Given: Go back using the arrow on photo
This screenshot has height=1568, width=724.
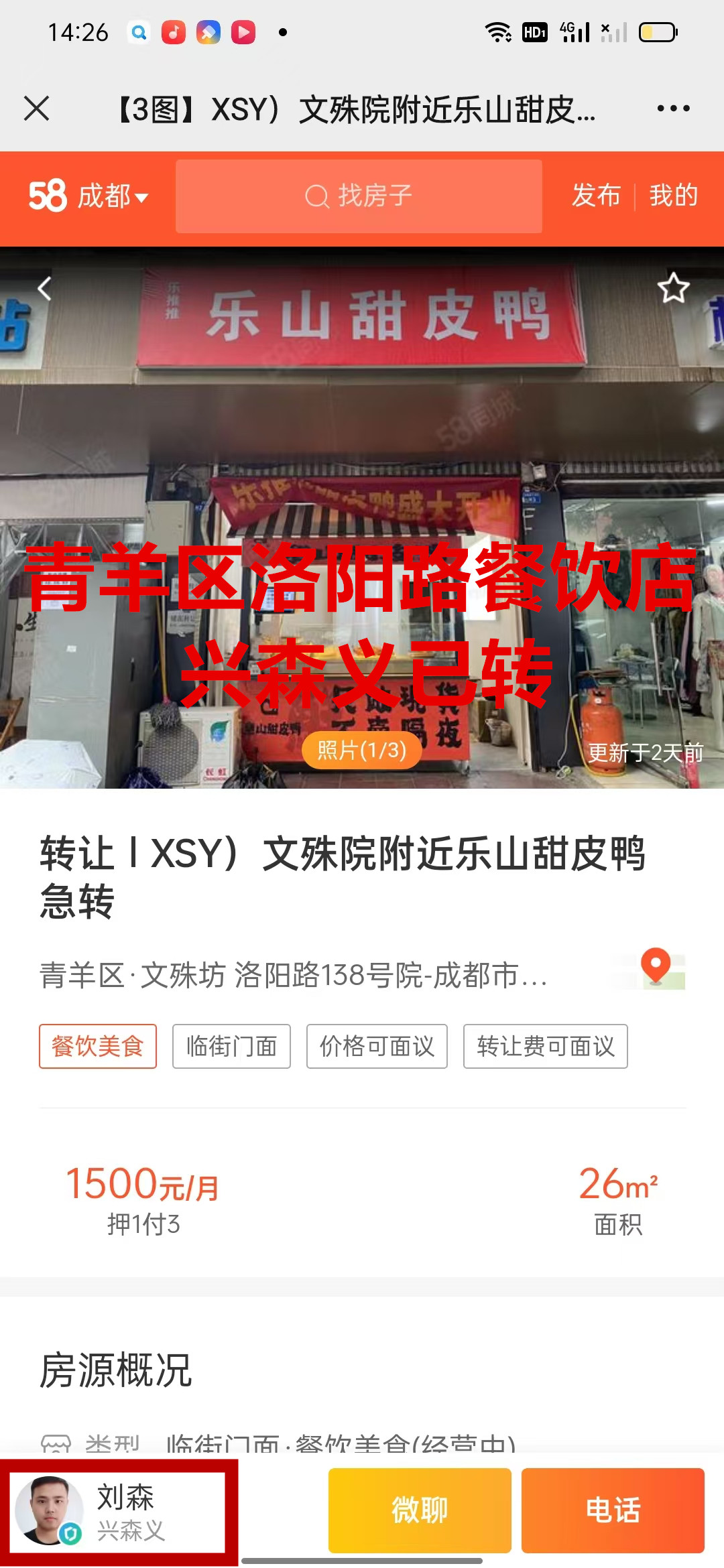Looking at the screenshot, I should (44, 289).
